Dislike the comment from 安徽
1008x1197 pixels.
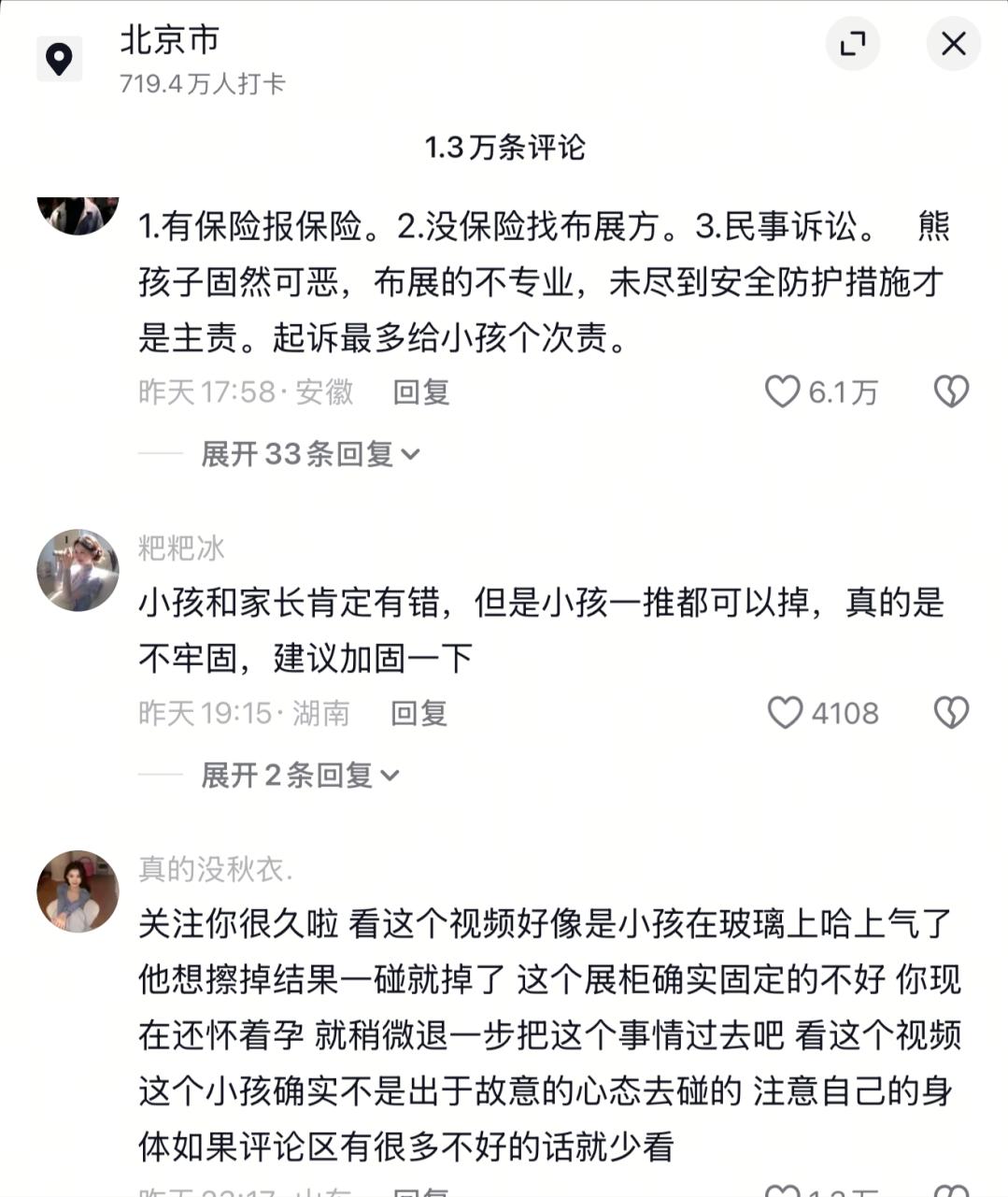(x=951, y=392)
